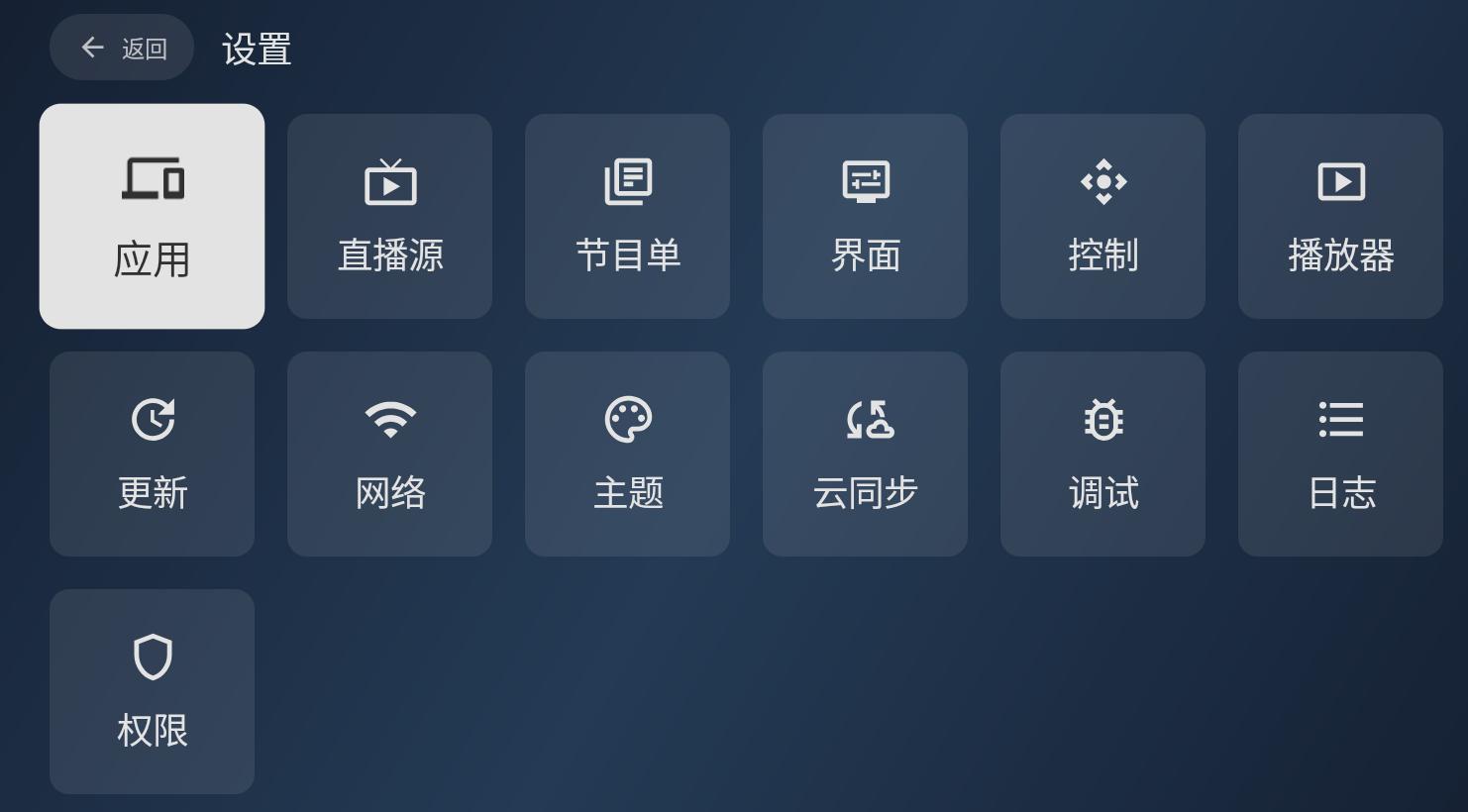Image resolution: width=1468 pixels, height=812 pixels.
Task: Go to 网络 settings
Action: coord(389,454)
